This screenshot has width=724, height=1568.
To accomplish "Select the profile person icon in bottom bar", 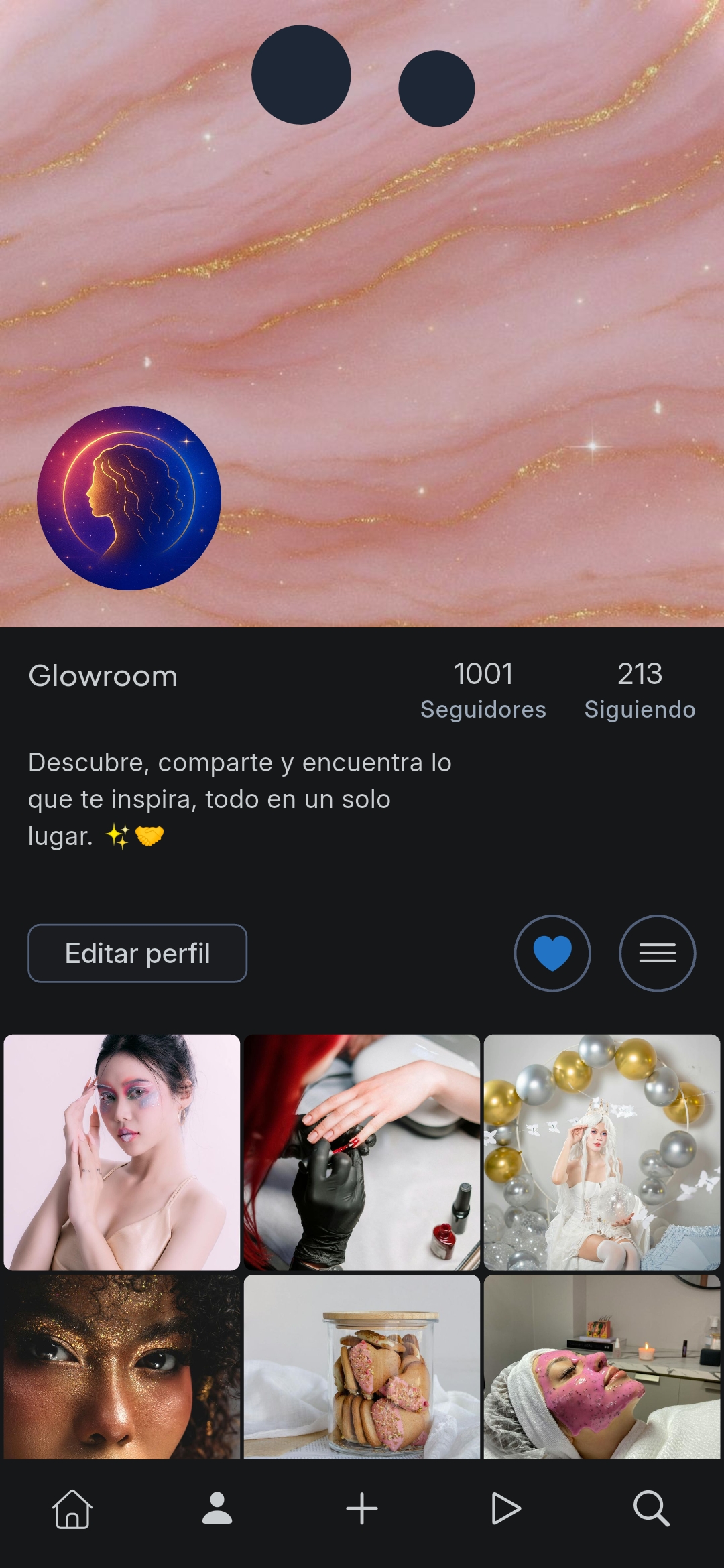I will coord(217,1509).
